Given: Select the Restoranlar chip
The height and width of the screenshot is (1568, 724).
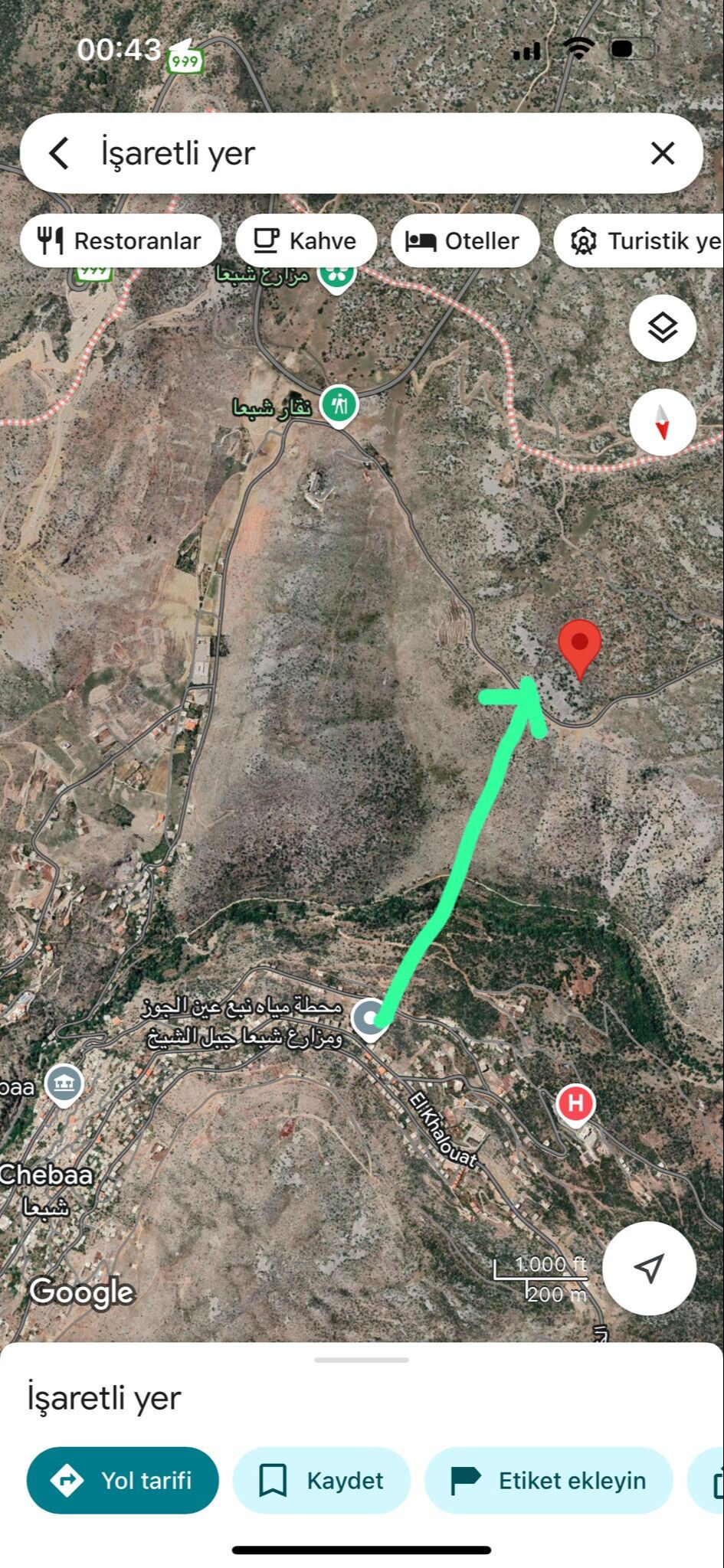Looking at the screenshot, I should coord(121,241).
